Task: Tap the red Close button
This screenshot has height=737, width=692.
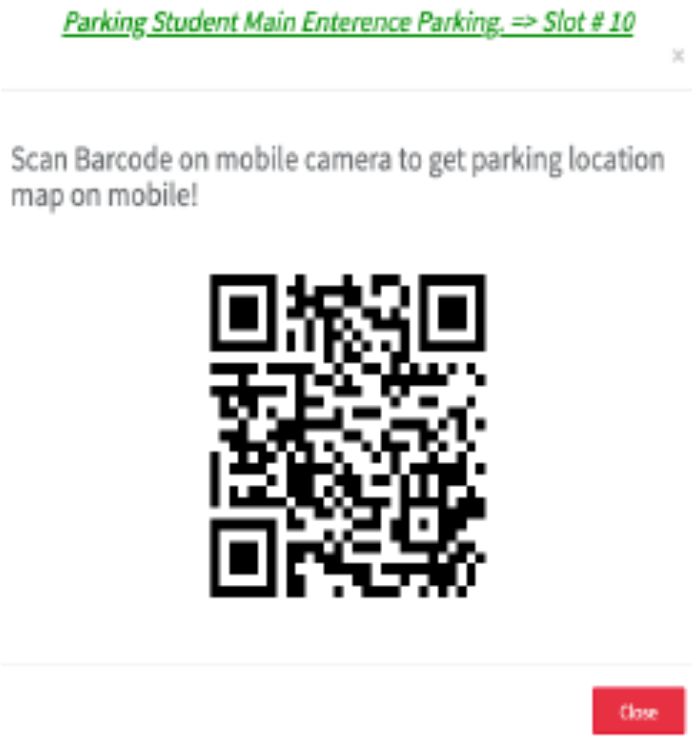Action: [637, 712]
